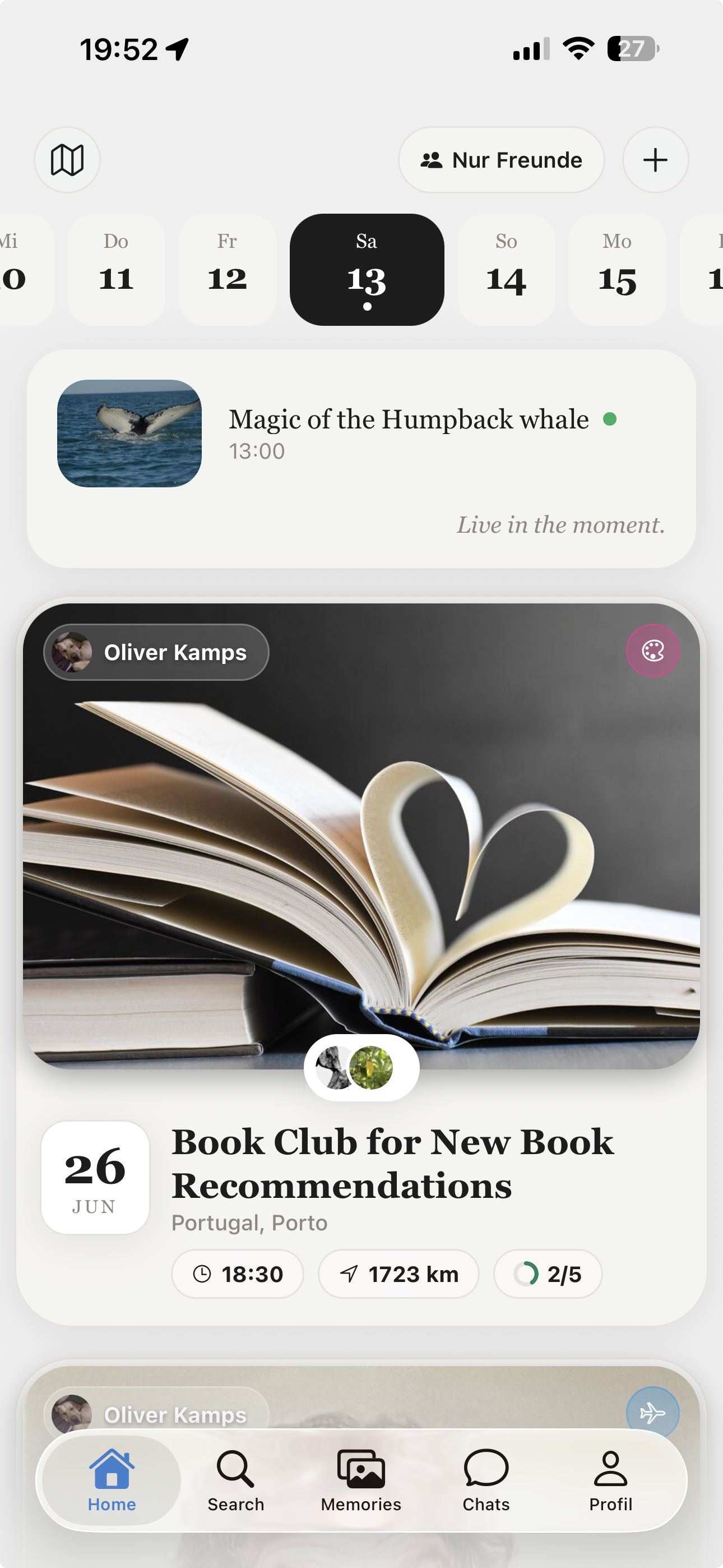Create a new event with the plus button

(655, 160)
